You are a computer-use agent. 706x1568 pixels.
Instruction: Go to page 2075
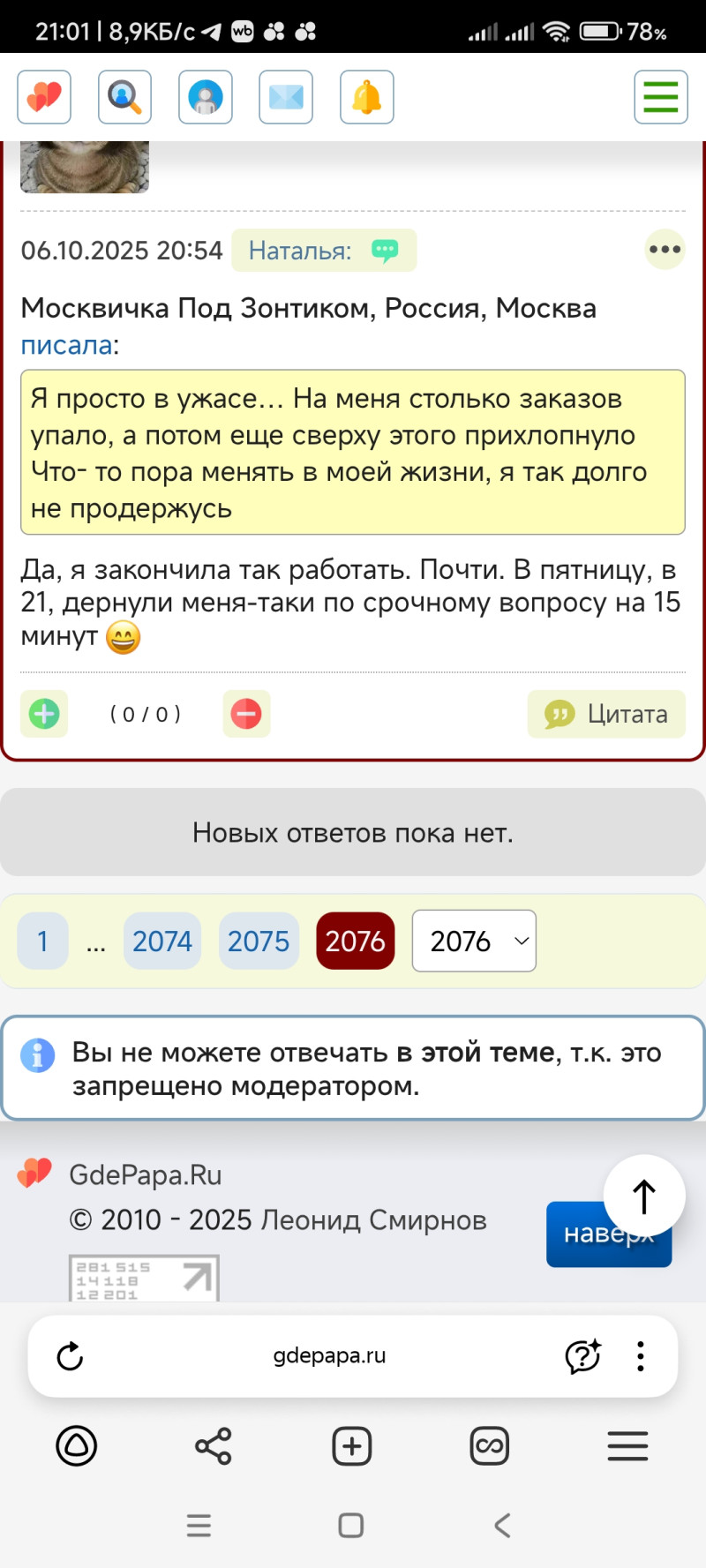[x=259, y=941]
